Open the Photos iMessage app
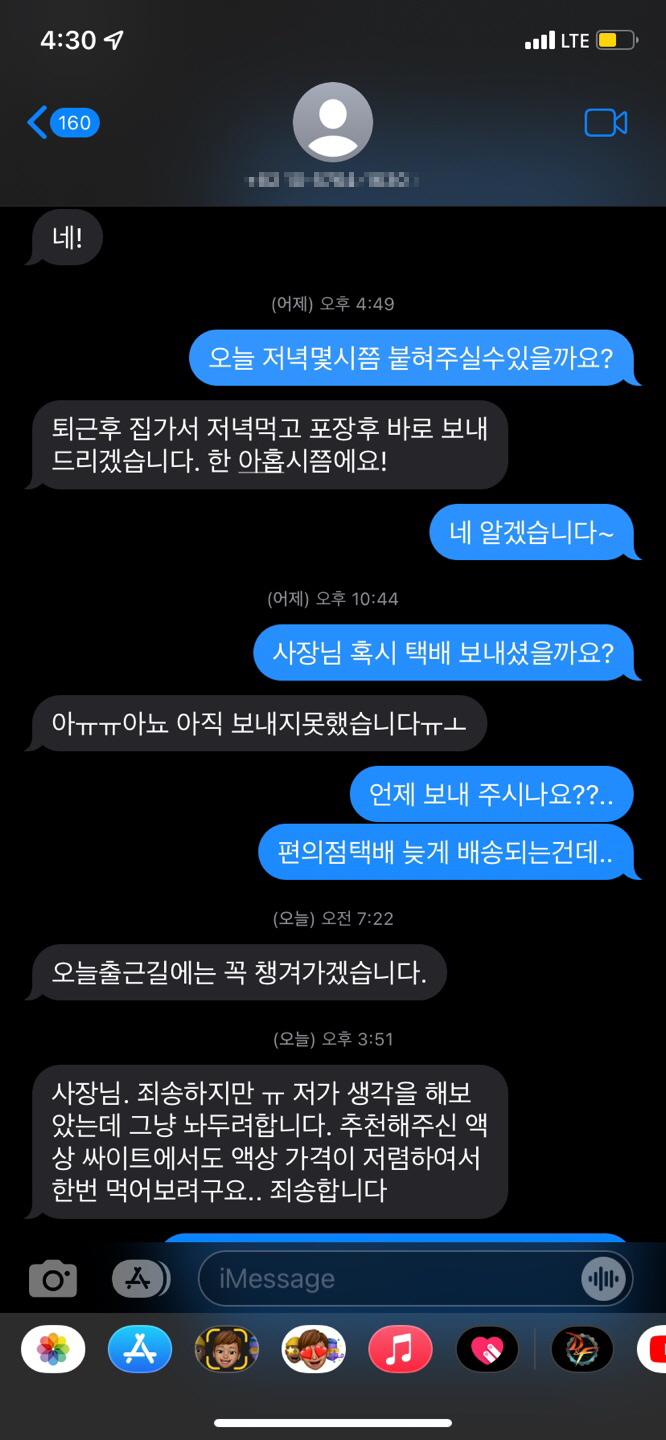The image size is (666, 1440). 52,1350
